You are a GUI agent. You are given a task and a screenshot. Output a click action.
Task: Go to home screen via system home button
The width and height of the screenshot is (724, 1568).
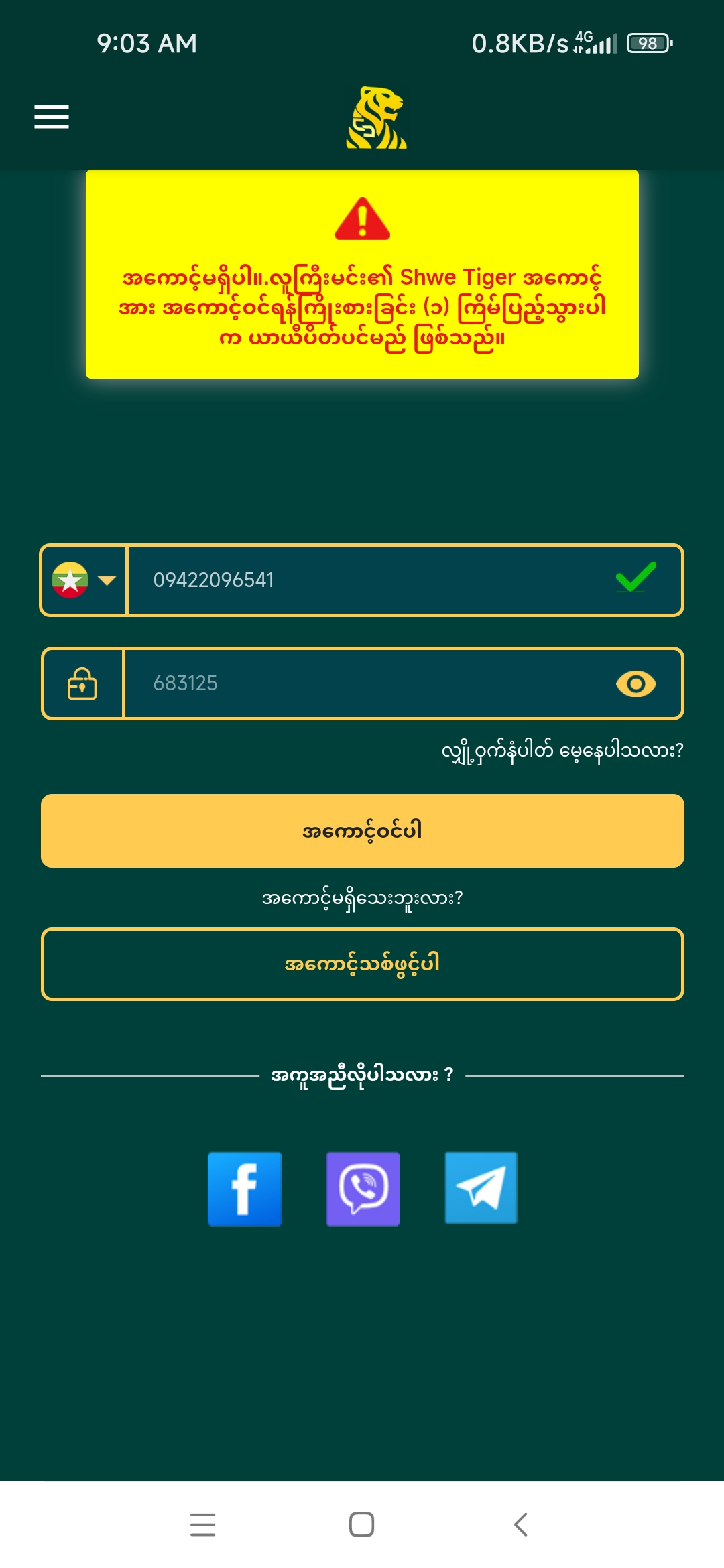coord(361,1524)
